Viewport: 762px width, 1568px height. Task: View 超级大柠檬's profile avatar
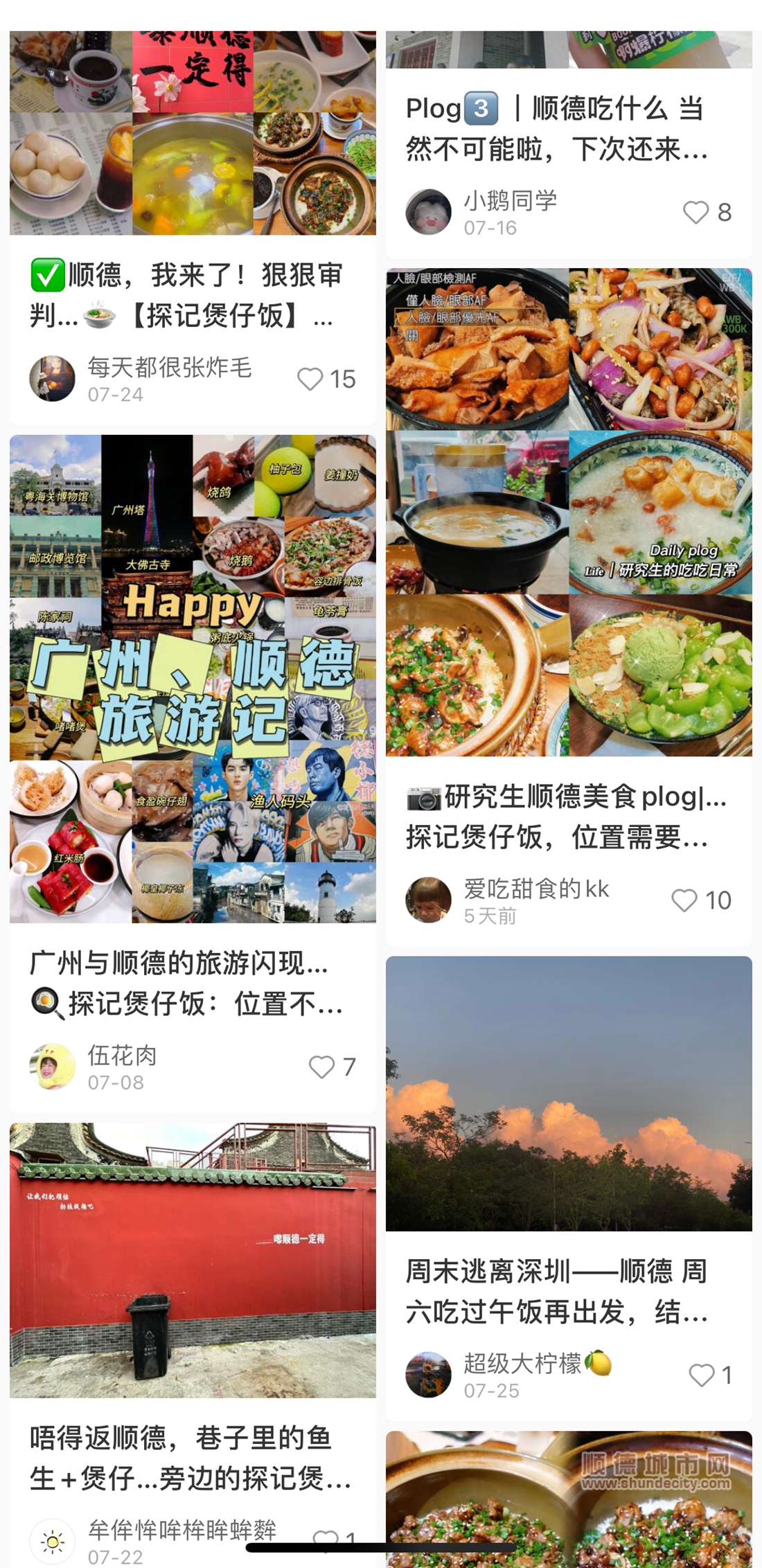pos(428,1375)
